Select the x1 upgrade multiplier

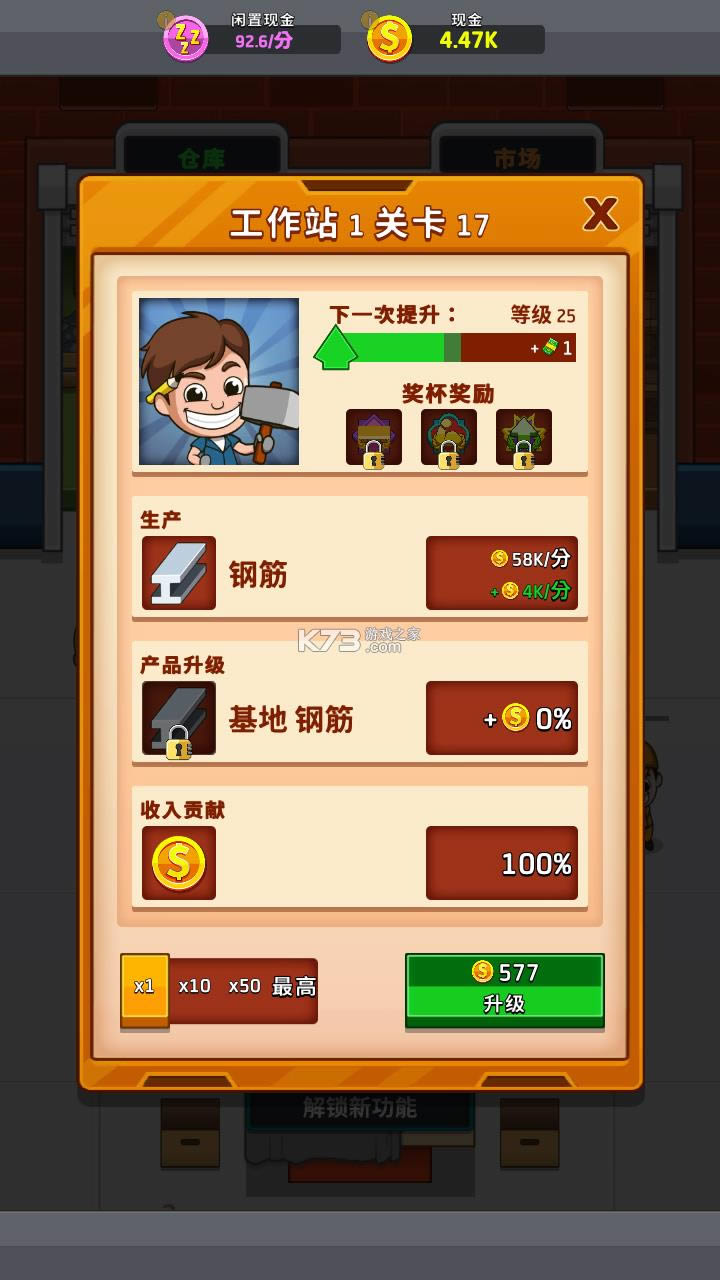pyautogui.click(x=143, y=987)
